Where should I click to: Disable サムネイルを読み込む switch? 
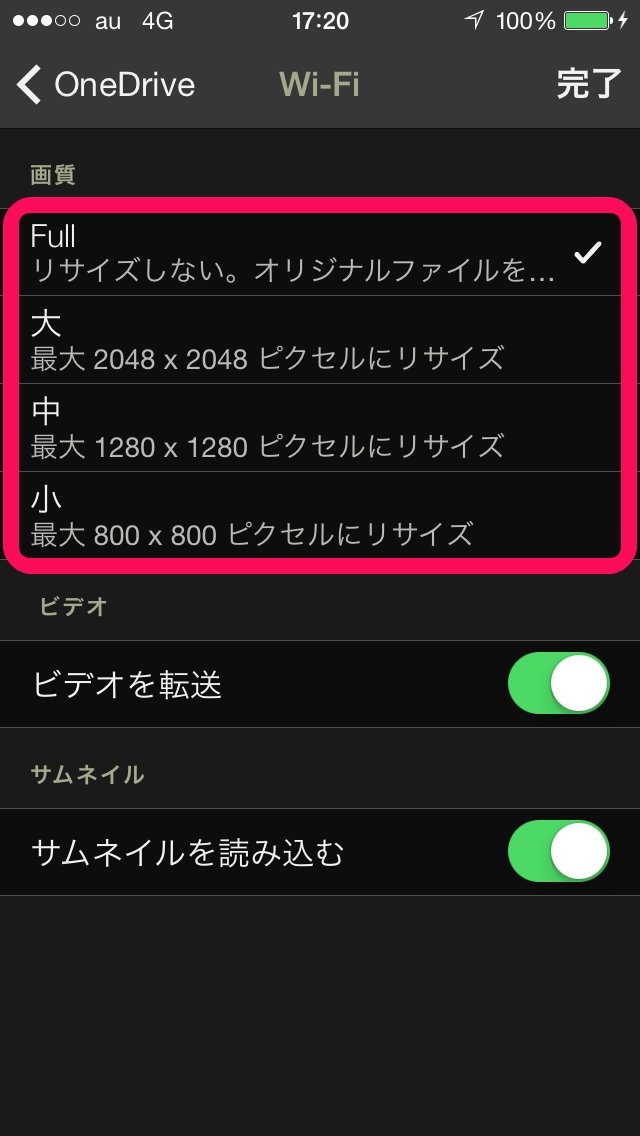tap(558, 852)
